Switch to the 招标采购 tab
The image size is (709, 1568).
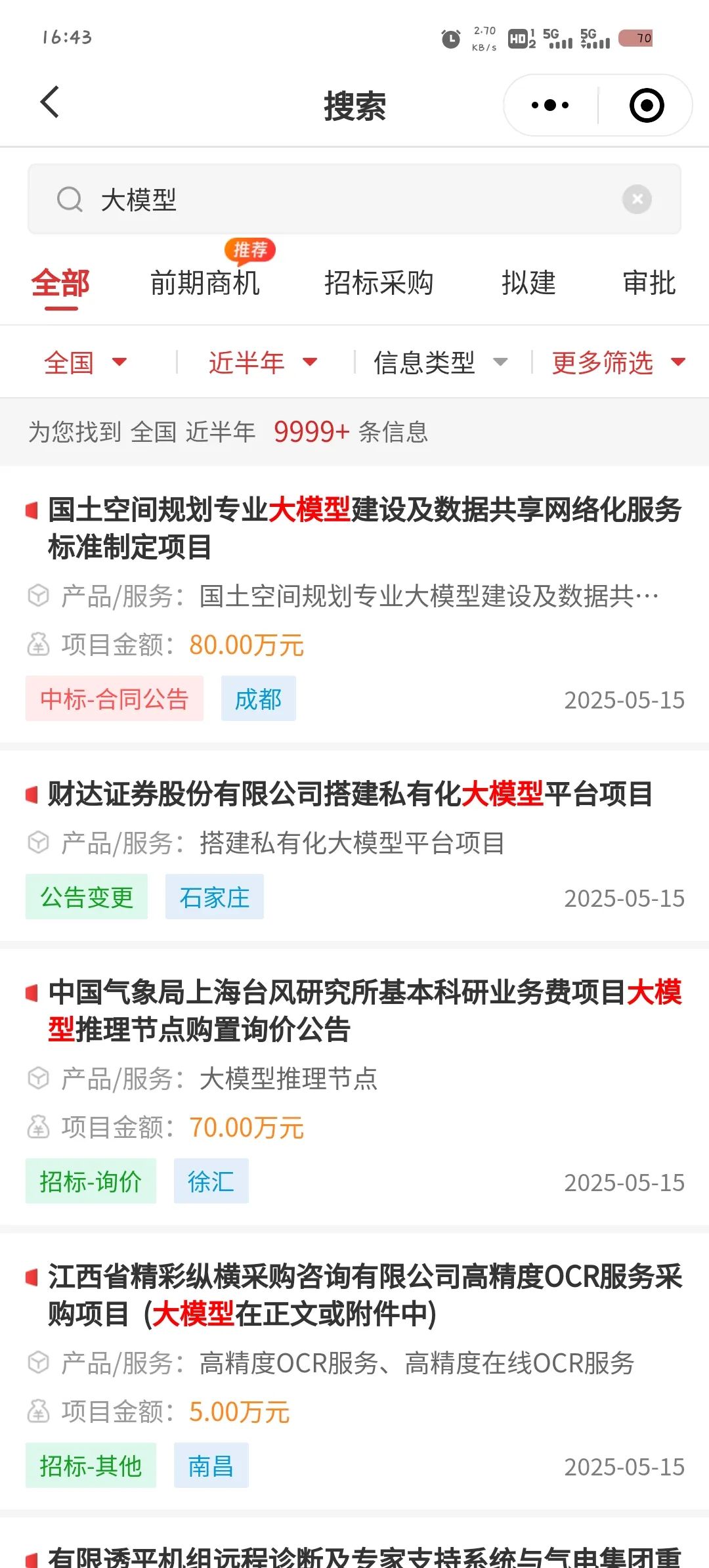click(379, 284)
